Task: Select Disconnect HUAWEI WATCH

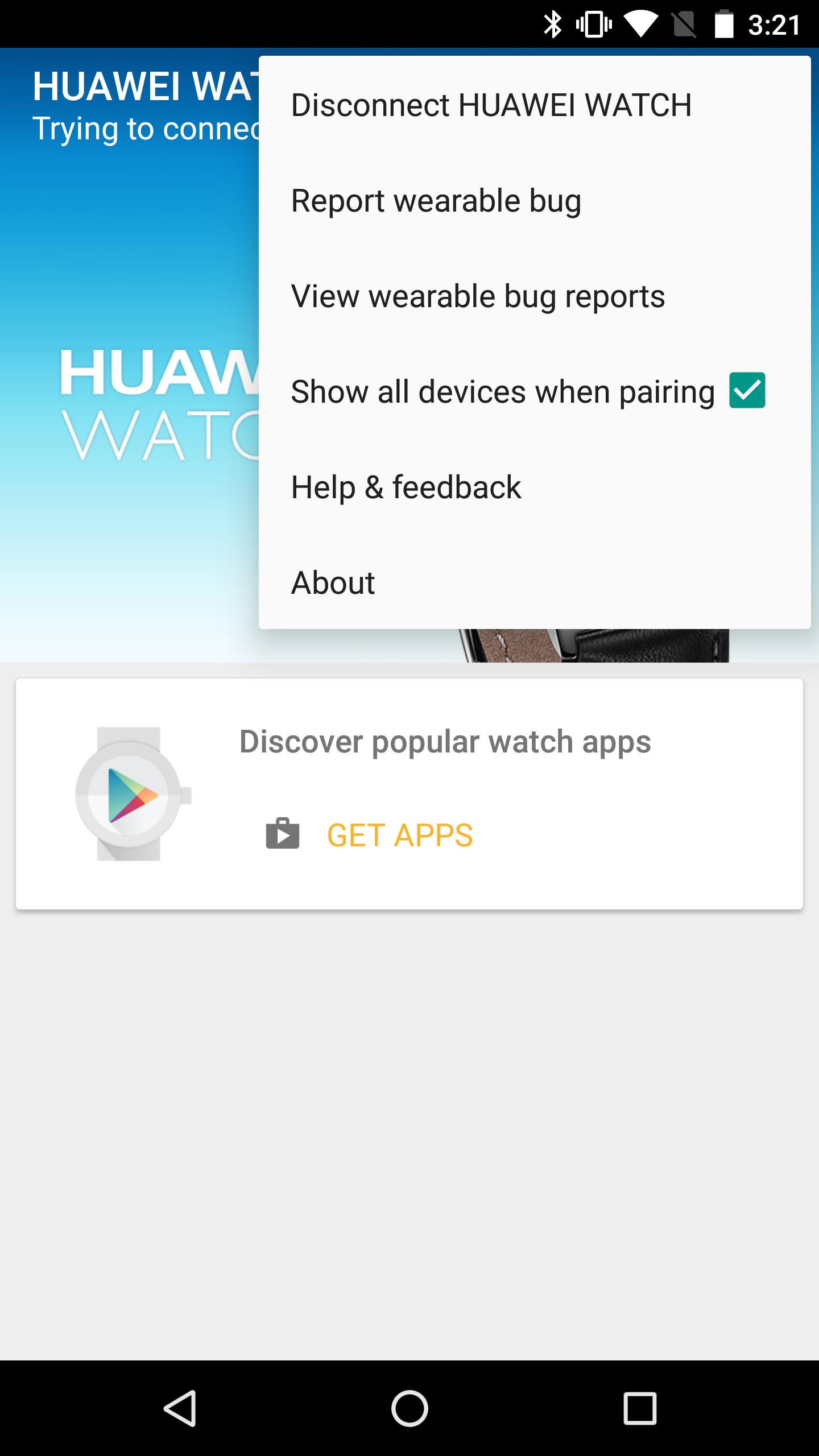Action: [x=535, y=105]
